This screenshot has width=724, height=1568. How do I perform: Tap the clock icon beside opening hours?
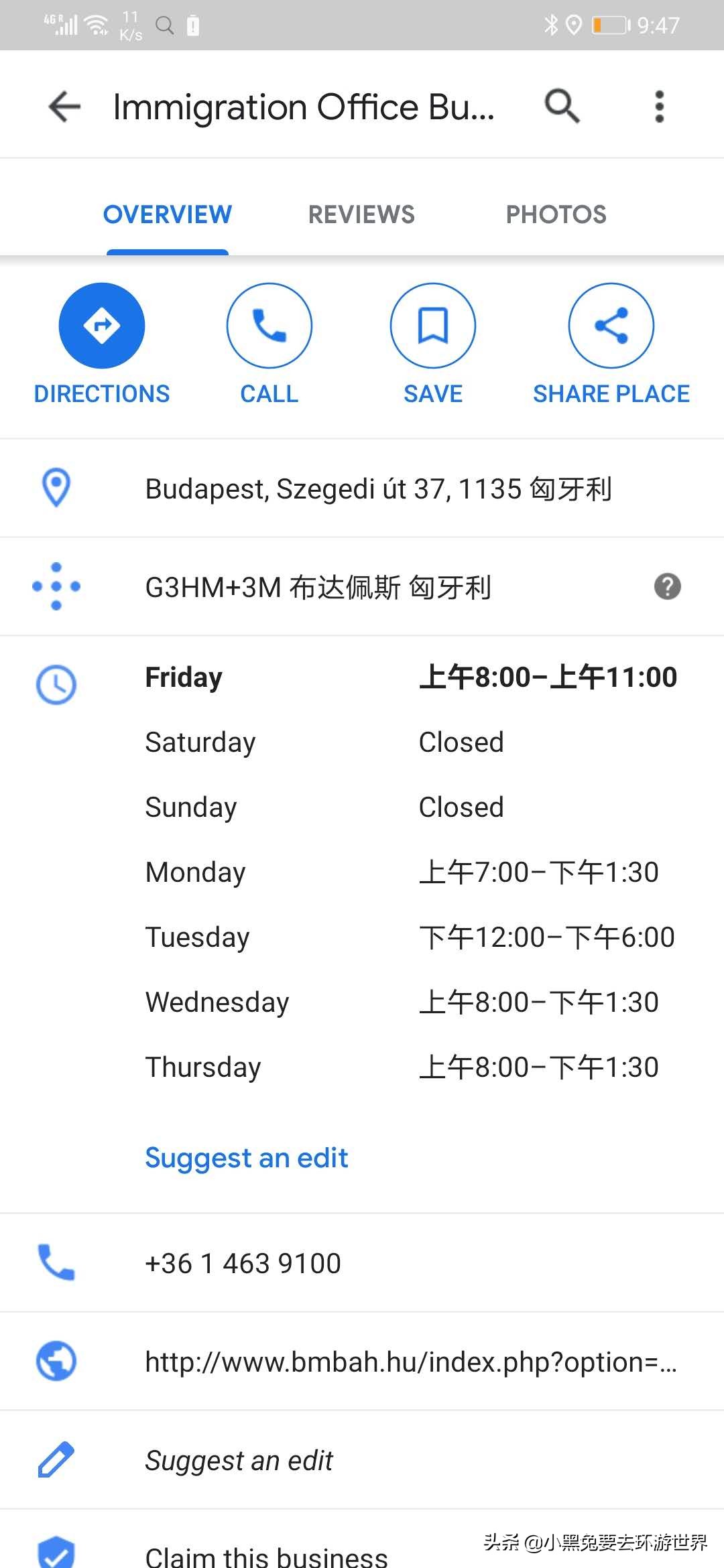point(56,685)
